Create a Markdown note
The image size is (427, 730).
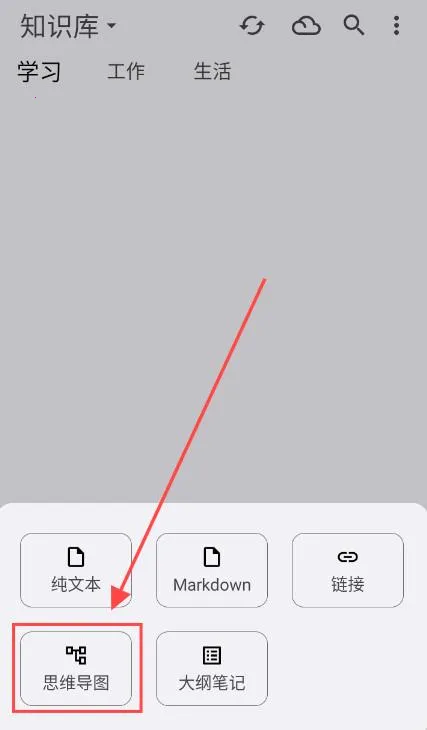pos(212,570)
